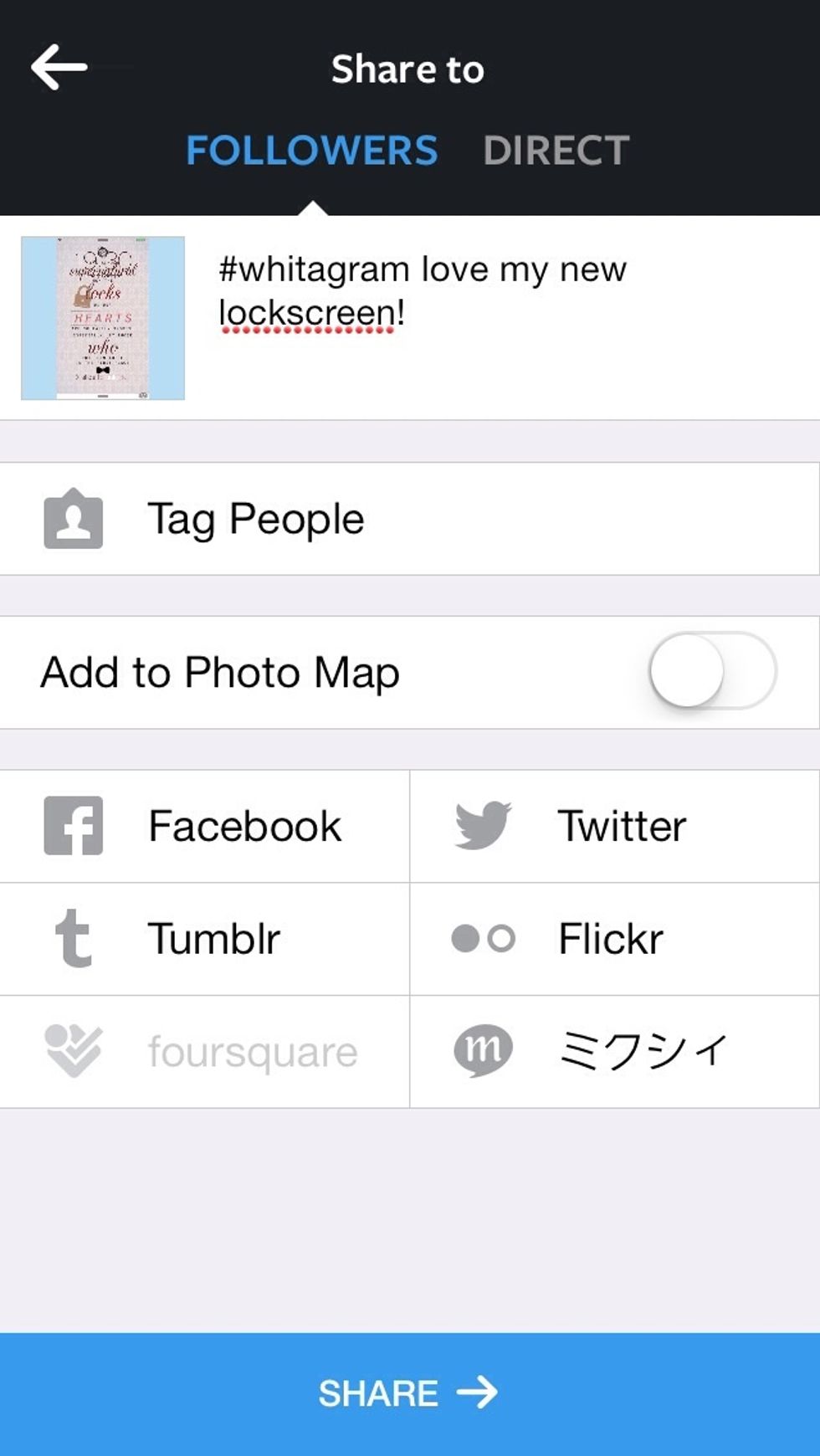Tap the SHARE button

[410, 1392]
